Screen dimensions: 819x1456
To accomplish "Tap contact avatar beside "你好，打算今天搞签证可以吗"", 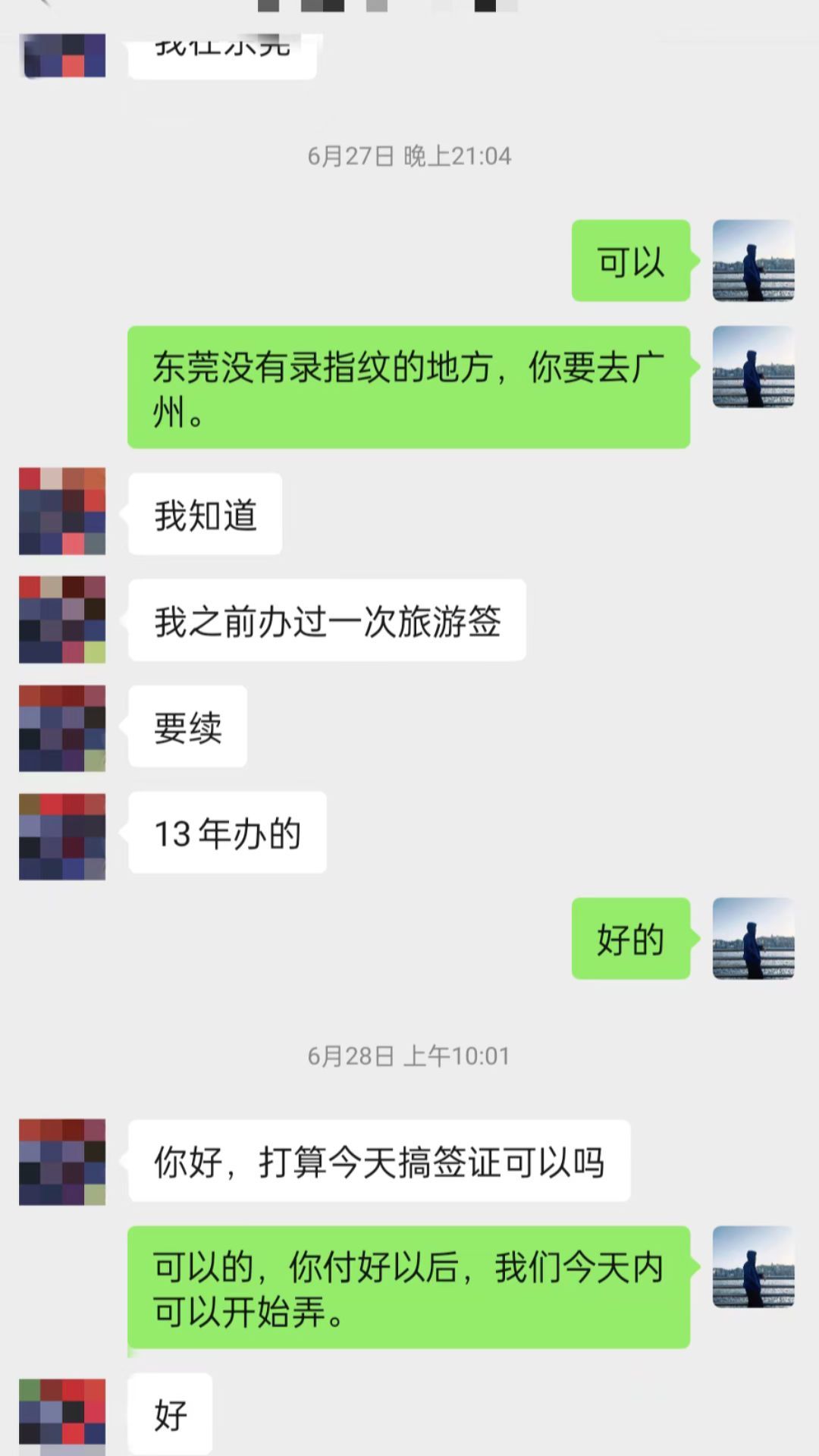I will tap(62, 1162).
